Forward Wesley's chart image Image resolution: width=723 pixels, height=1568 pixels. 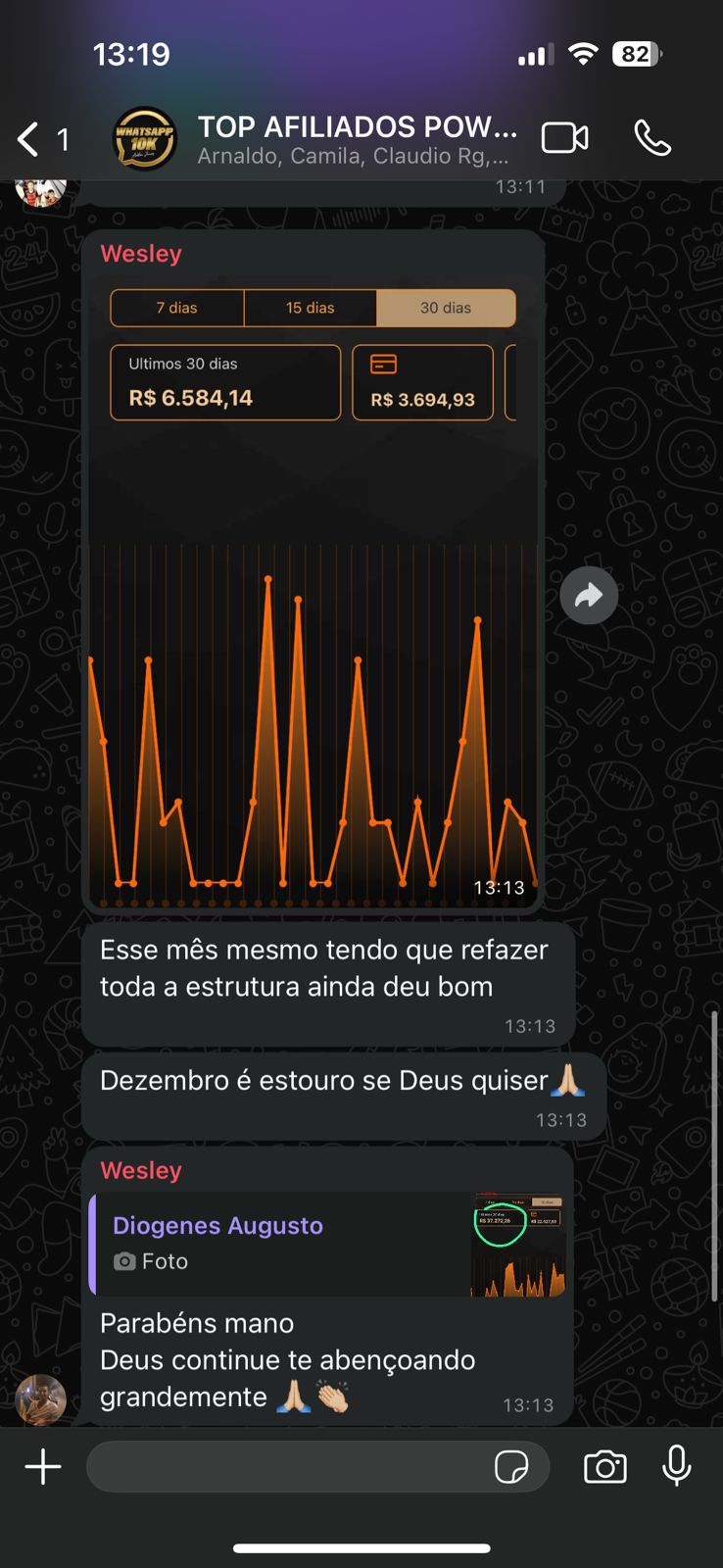pos(589,596)
